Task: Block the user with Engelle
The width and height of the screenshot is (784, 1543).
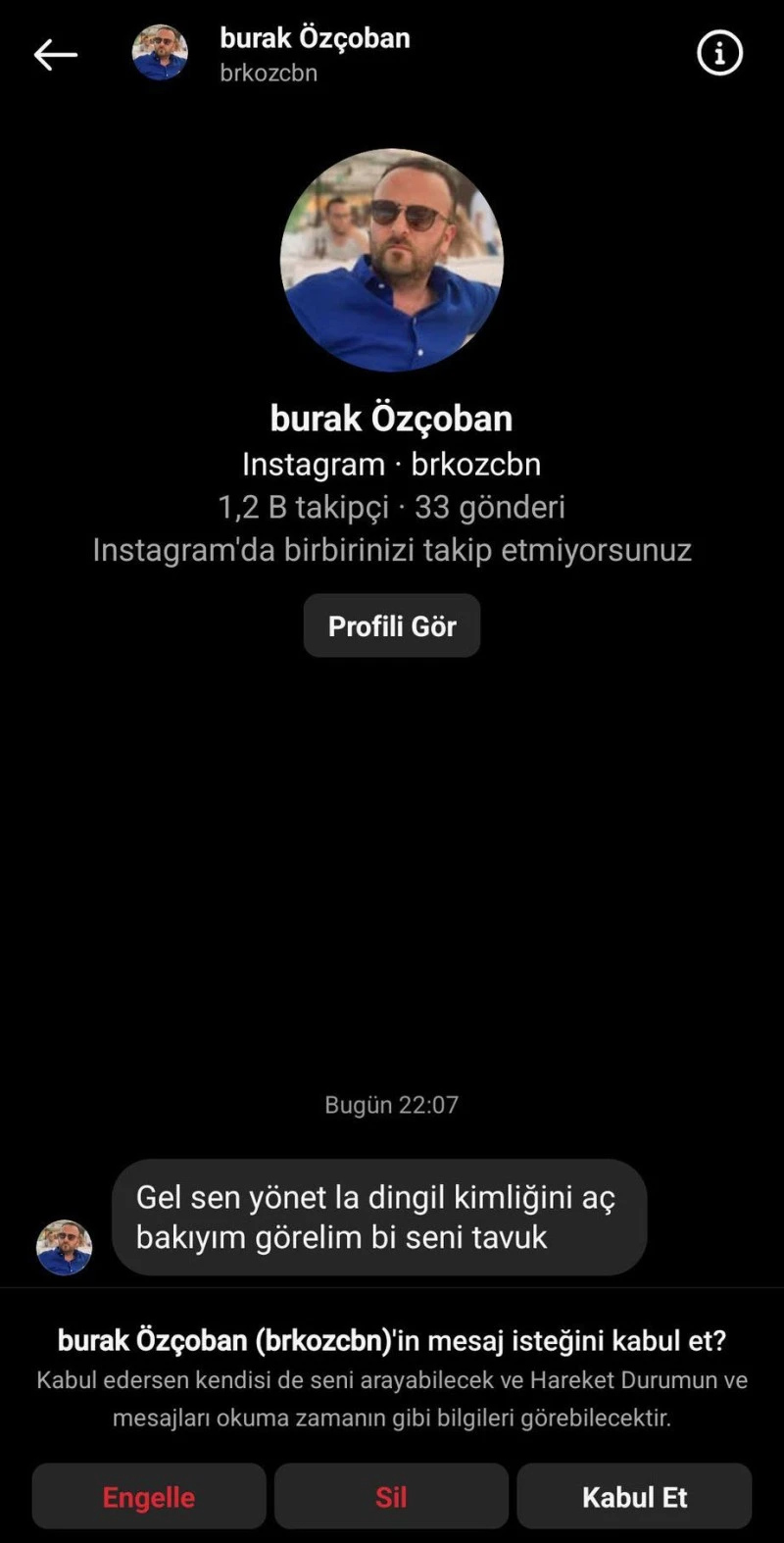Action: click(149, 1496)
